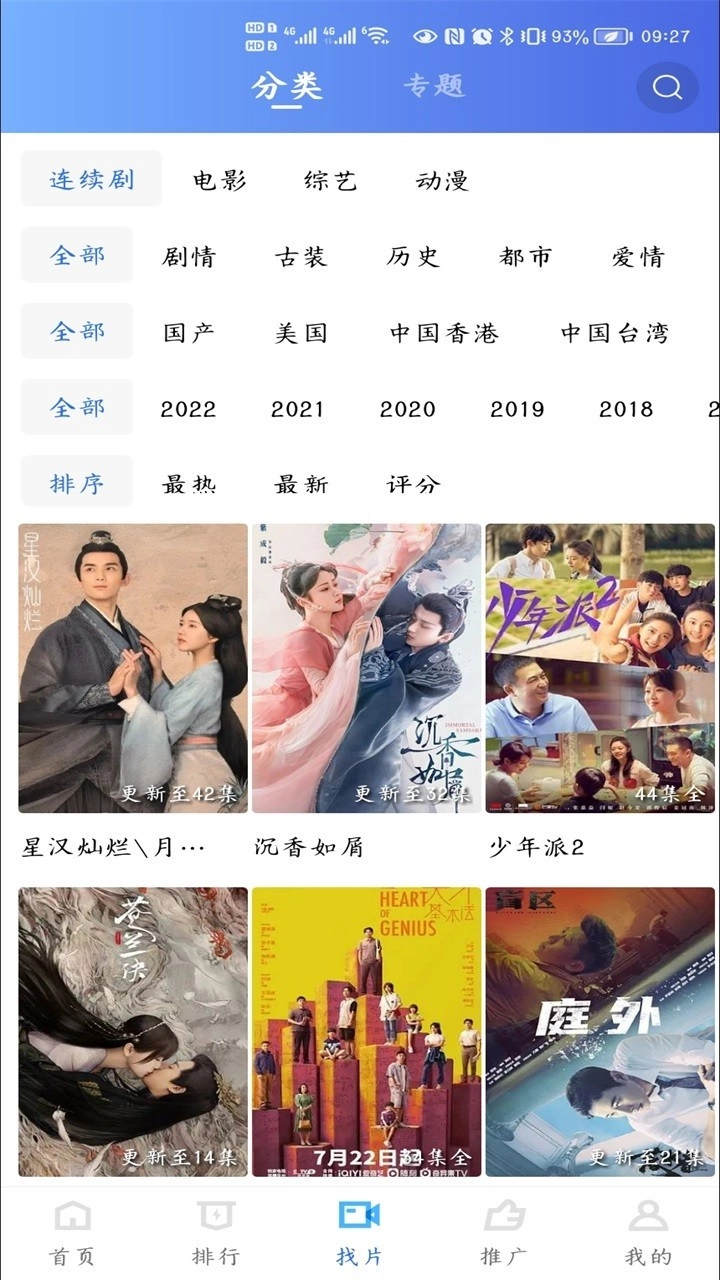
Task: Sort by 评分
Action: coord(413,484)
